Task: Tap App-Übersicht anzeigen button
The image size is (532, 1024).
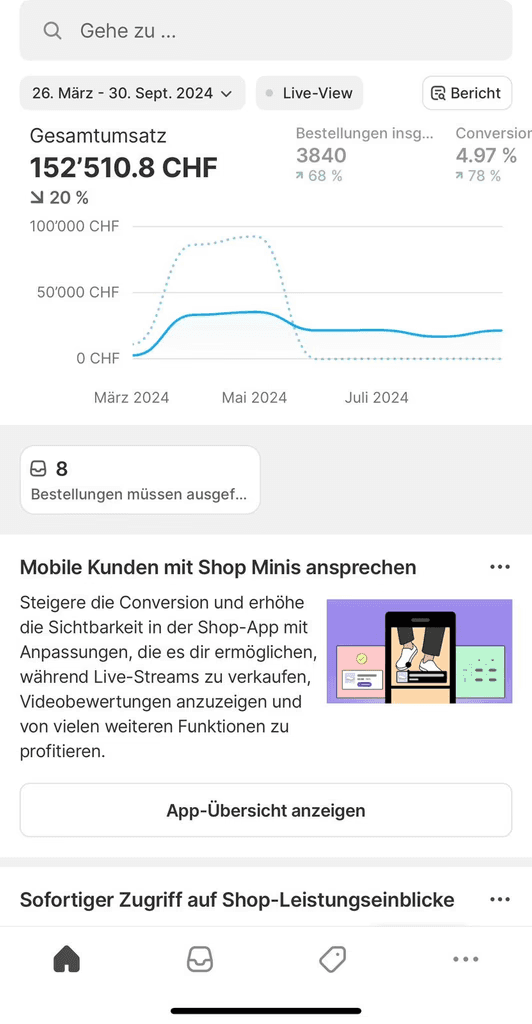Action: click(x=266, y=810)
